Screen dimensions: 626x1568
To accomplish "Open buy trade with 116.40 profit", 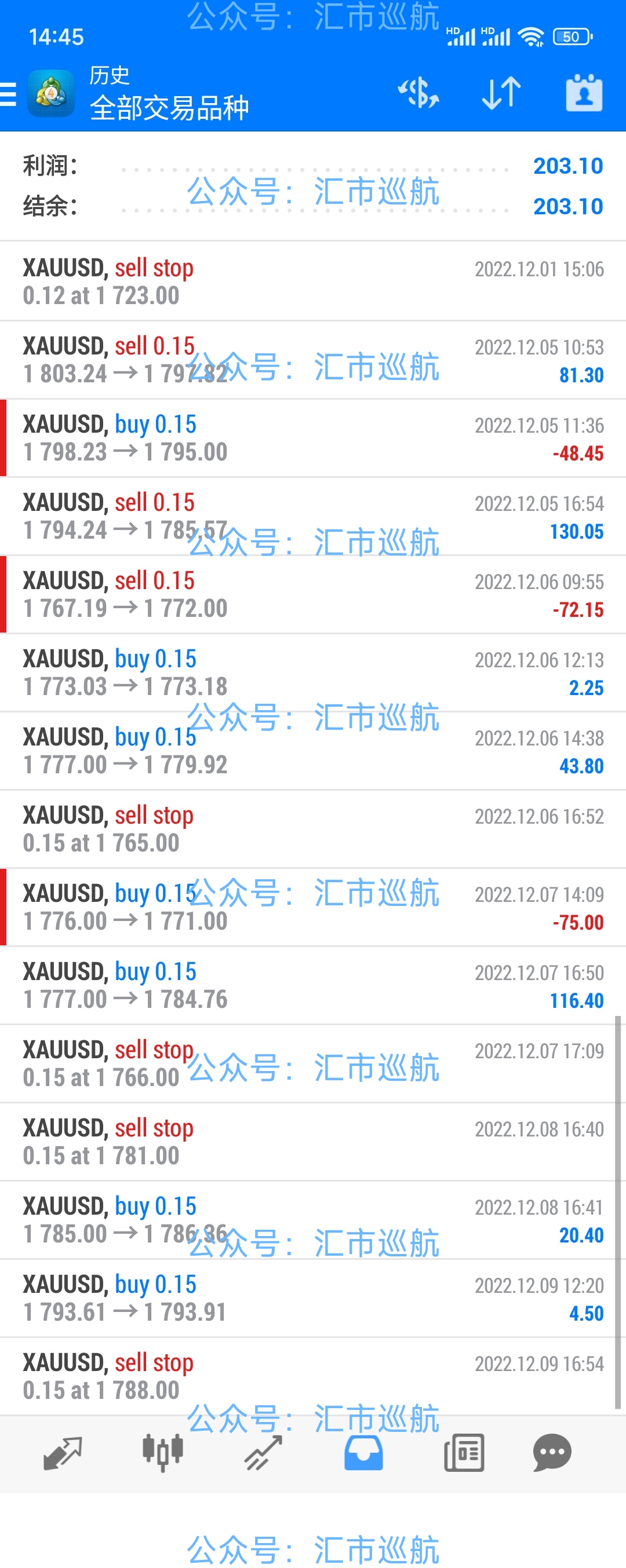I will click(313, 985).
